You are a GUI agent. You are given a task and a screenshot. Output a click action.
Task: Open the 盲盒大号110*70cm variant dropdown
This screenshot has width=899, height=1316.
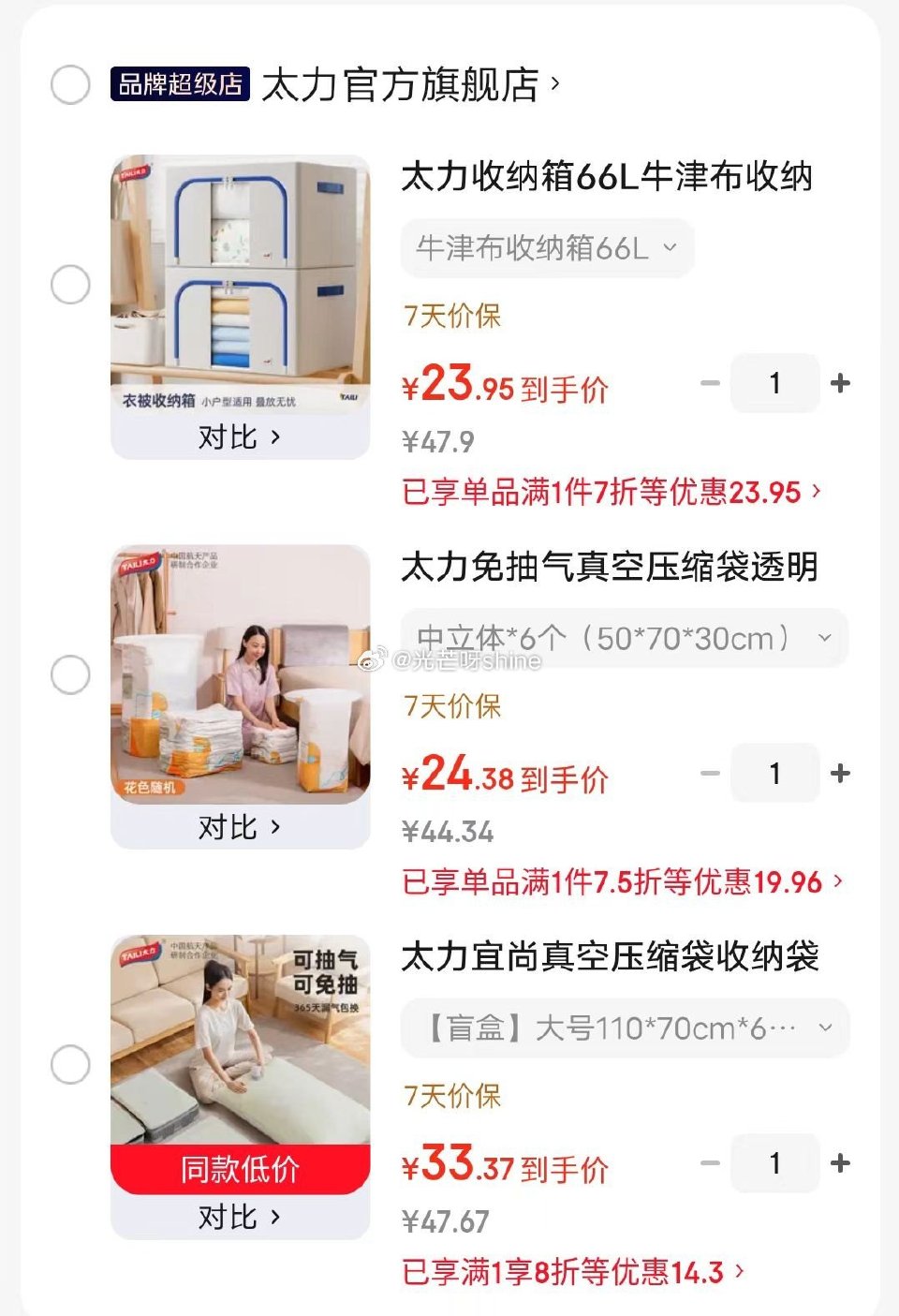tap(625, 1028)
